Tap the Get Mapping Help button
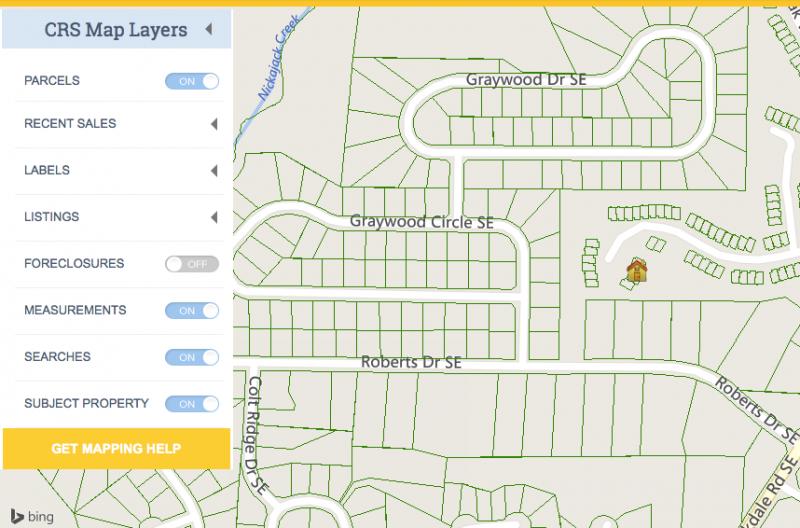Viewport: 800px width, 528px height. point(116,449)
